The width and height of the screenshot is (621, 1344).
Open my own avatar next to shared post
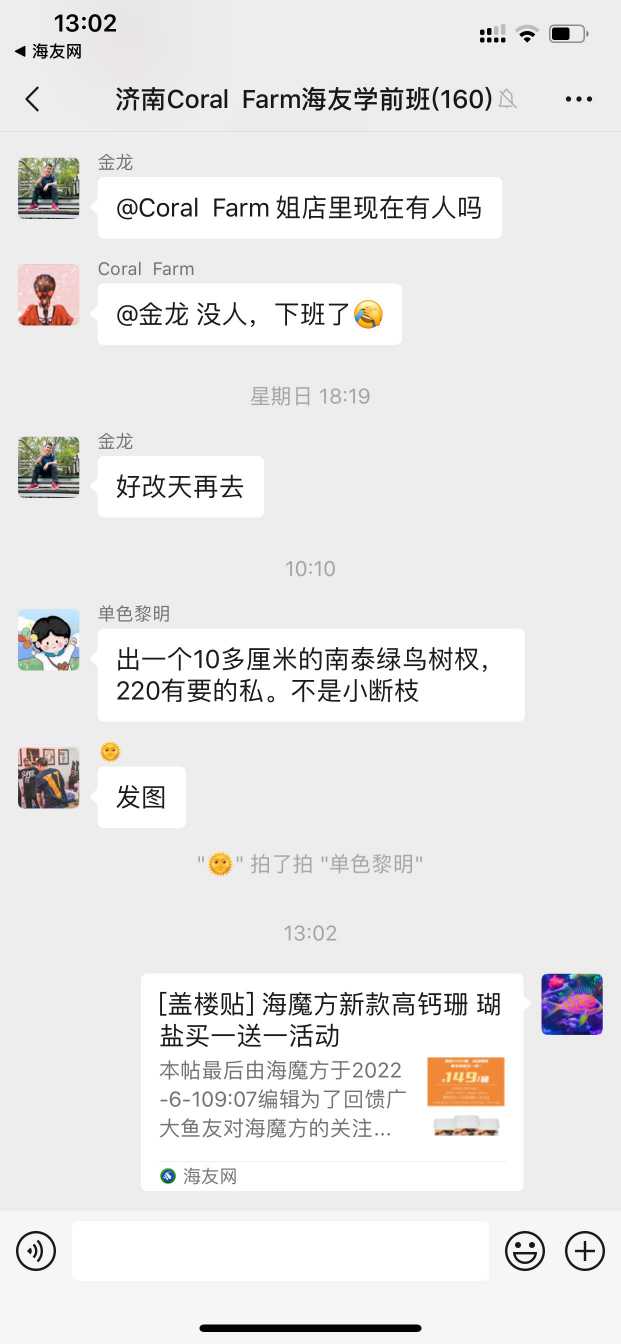pos(572,1004)
